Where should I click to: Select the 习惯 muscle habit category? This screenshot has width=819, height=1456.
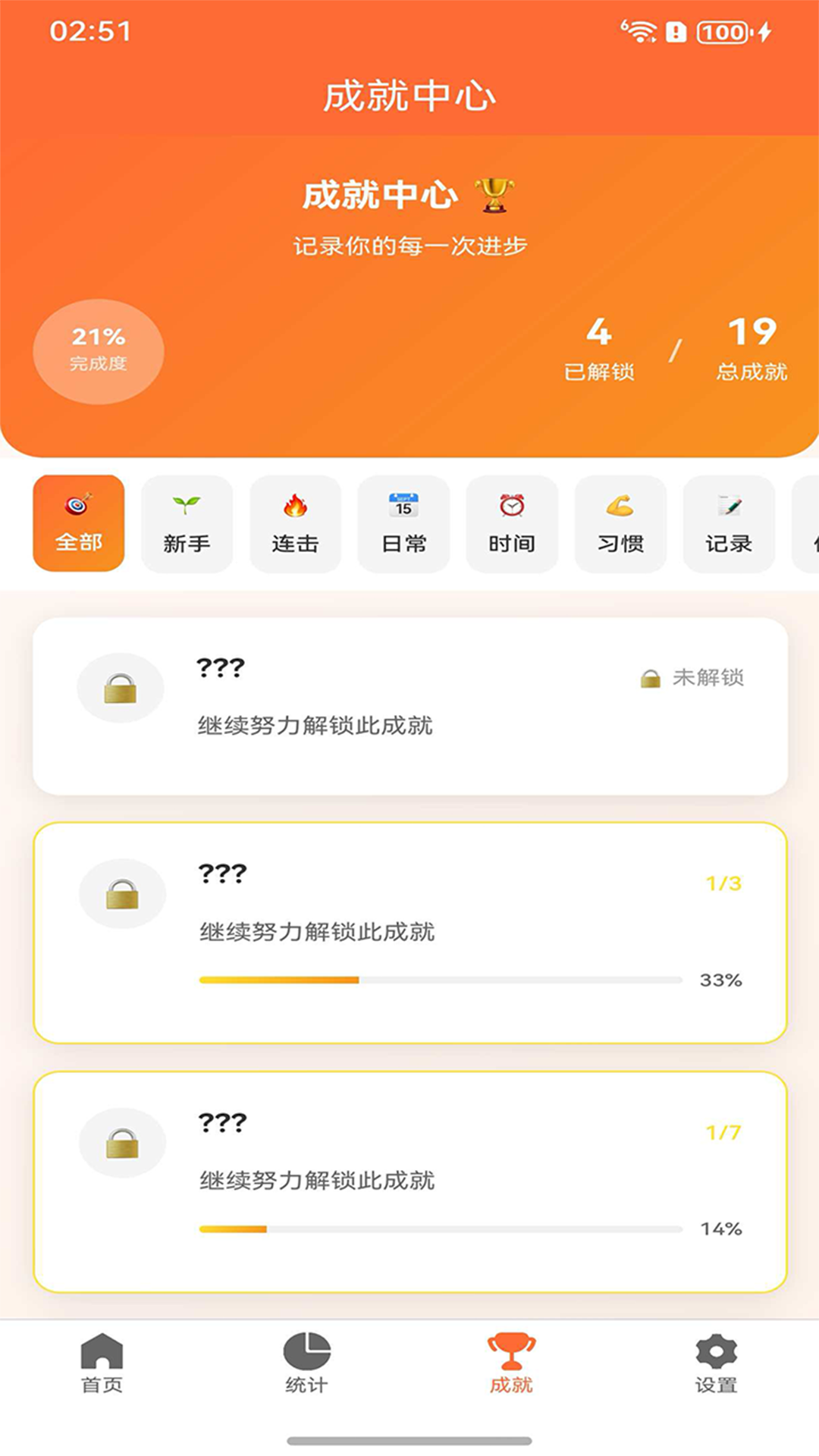tap(620, 524)
